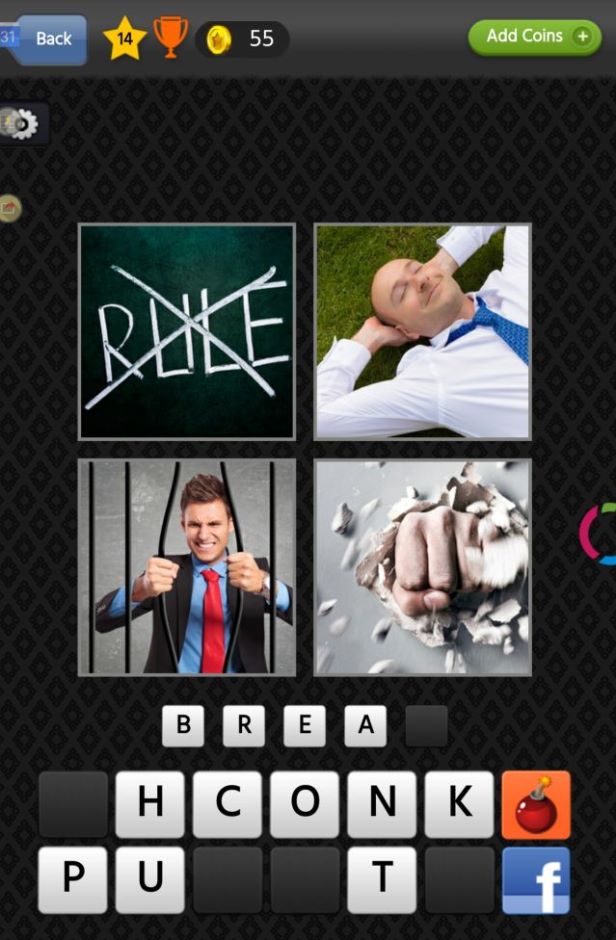Enlarge the man bending bars picture
This screenshot has height=940, width=616.
tap(187, 567)
